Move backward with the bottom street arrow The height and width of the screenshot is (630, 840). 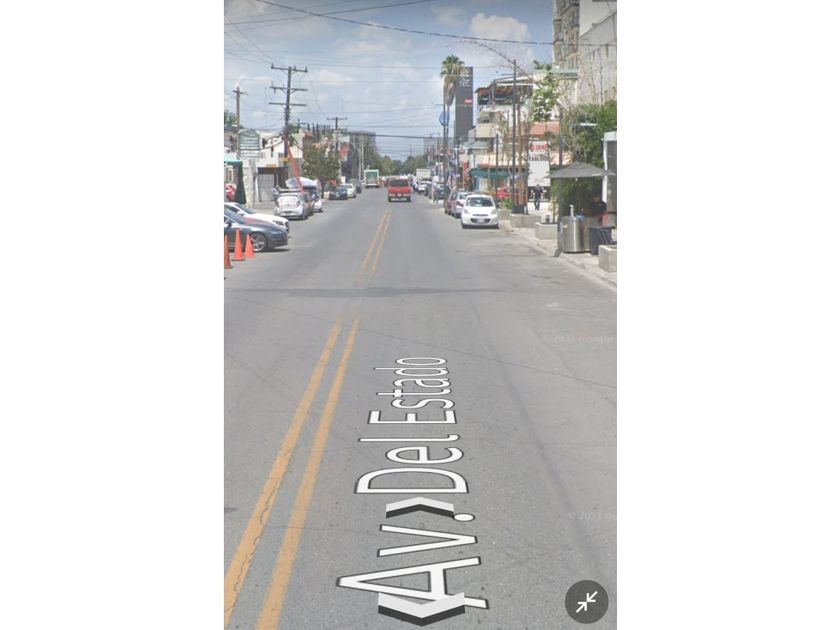(420, 607)
